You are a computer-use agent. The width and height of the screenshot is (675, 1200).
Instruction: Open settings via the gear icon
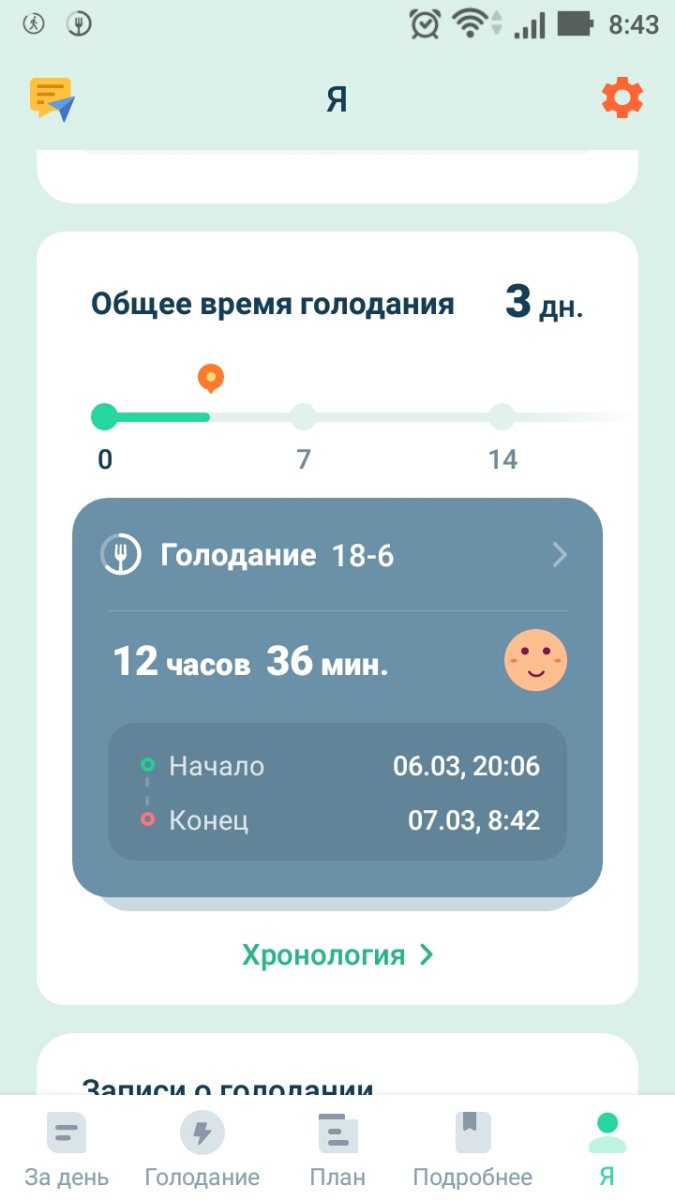click(x=622, y=99)
